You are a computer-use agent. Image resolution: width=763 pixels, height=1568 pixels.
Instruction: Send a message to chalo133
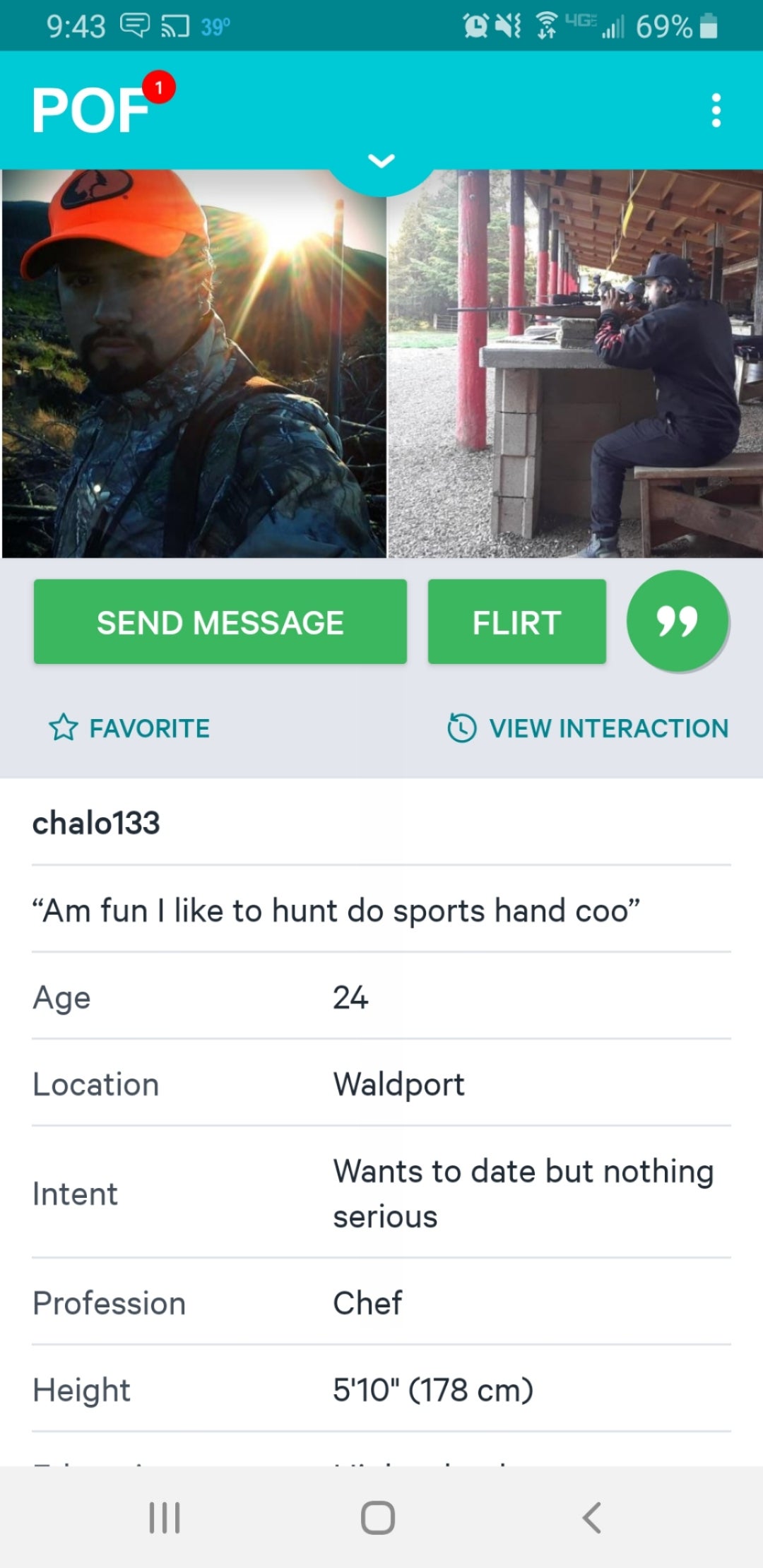click(220, 622)
